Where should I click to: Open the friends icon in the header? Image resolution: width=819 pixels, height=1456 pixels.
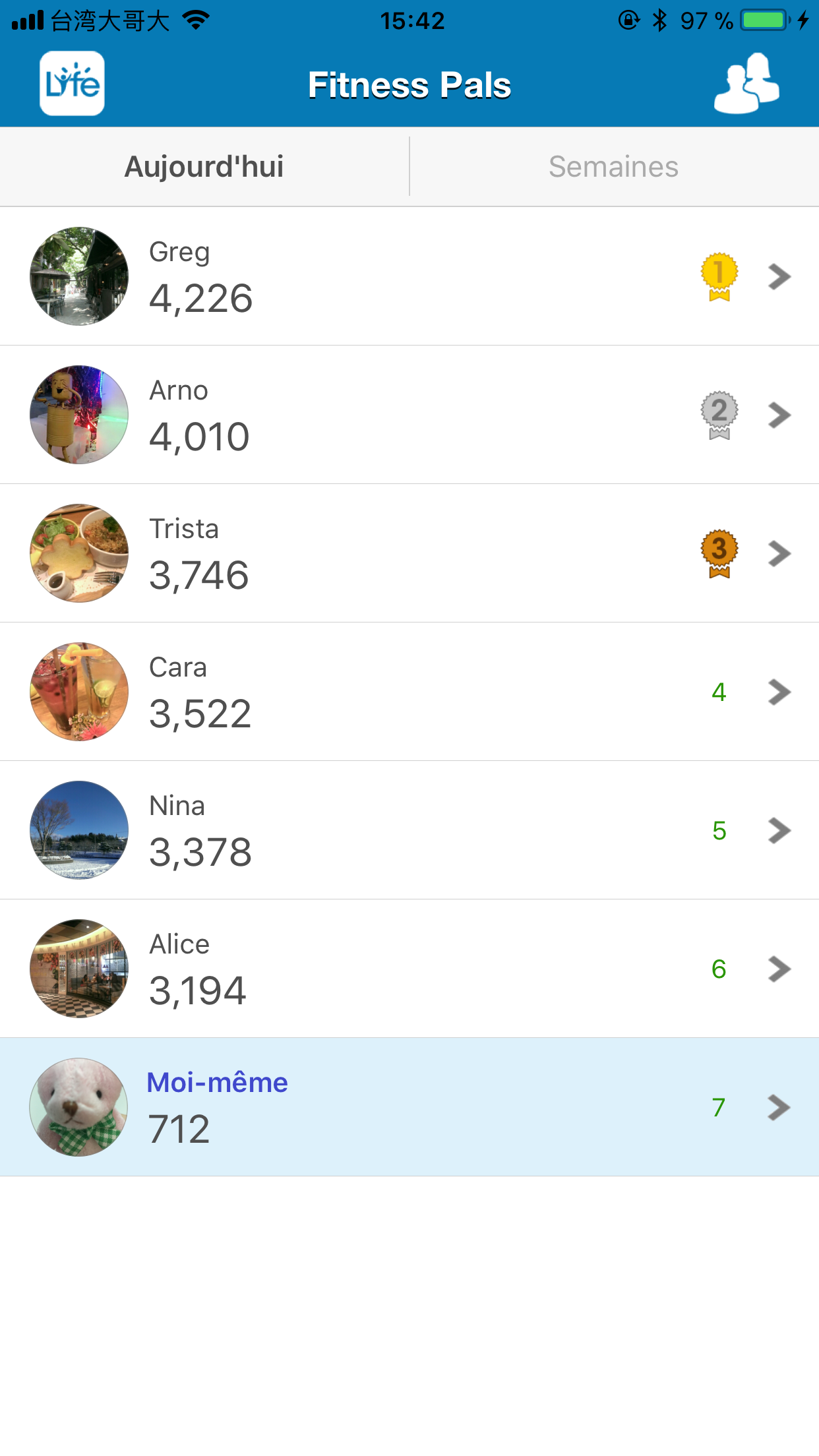pos(746,84)
